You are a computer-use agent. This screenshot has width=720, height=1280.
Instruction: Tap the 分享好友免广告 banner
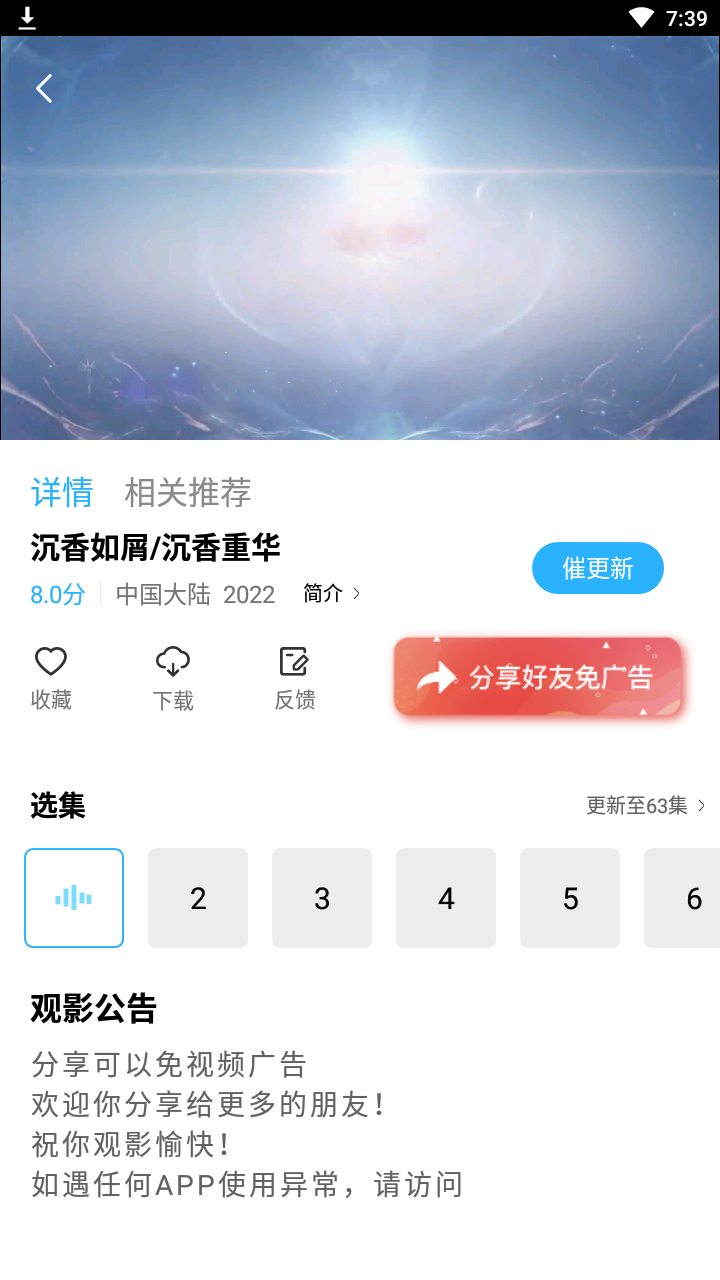(x=538, y=677)
